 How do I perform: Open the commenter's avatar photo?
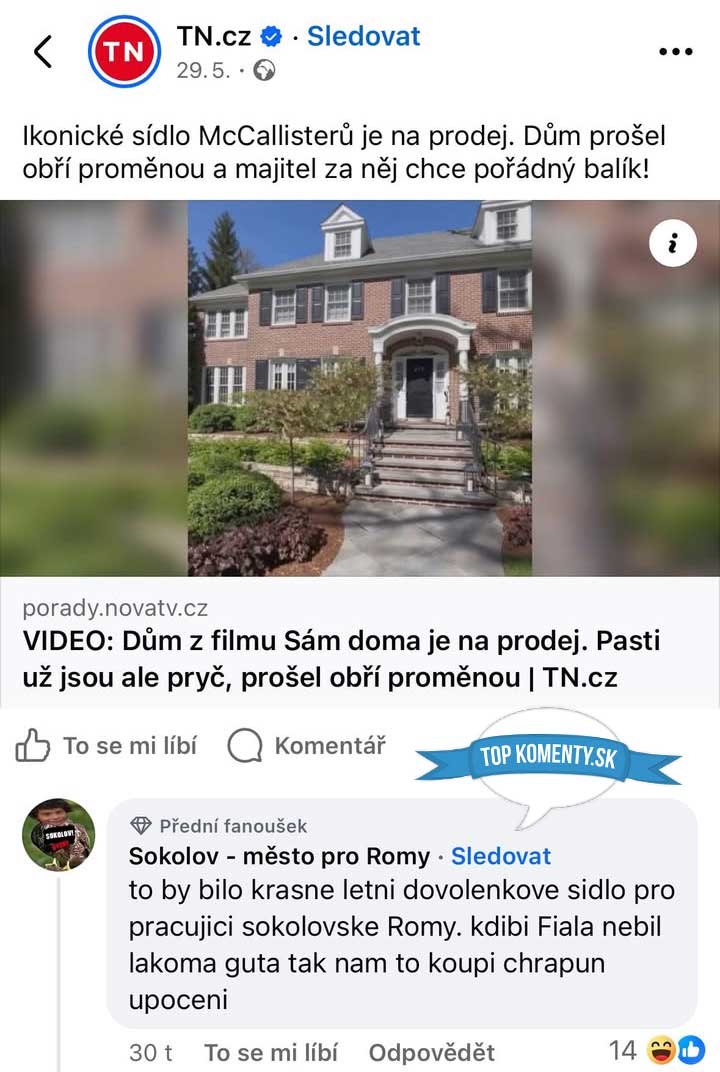[59, 835]
